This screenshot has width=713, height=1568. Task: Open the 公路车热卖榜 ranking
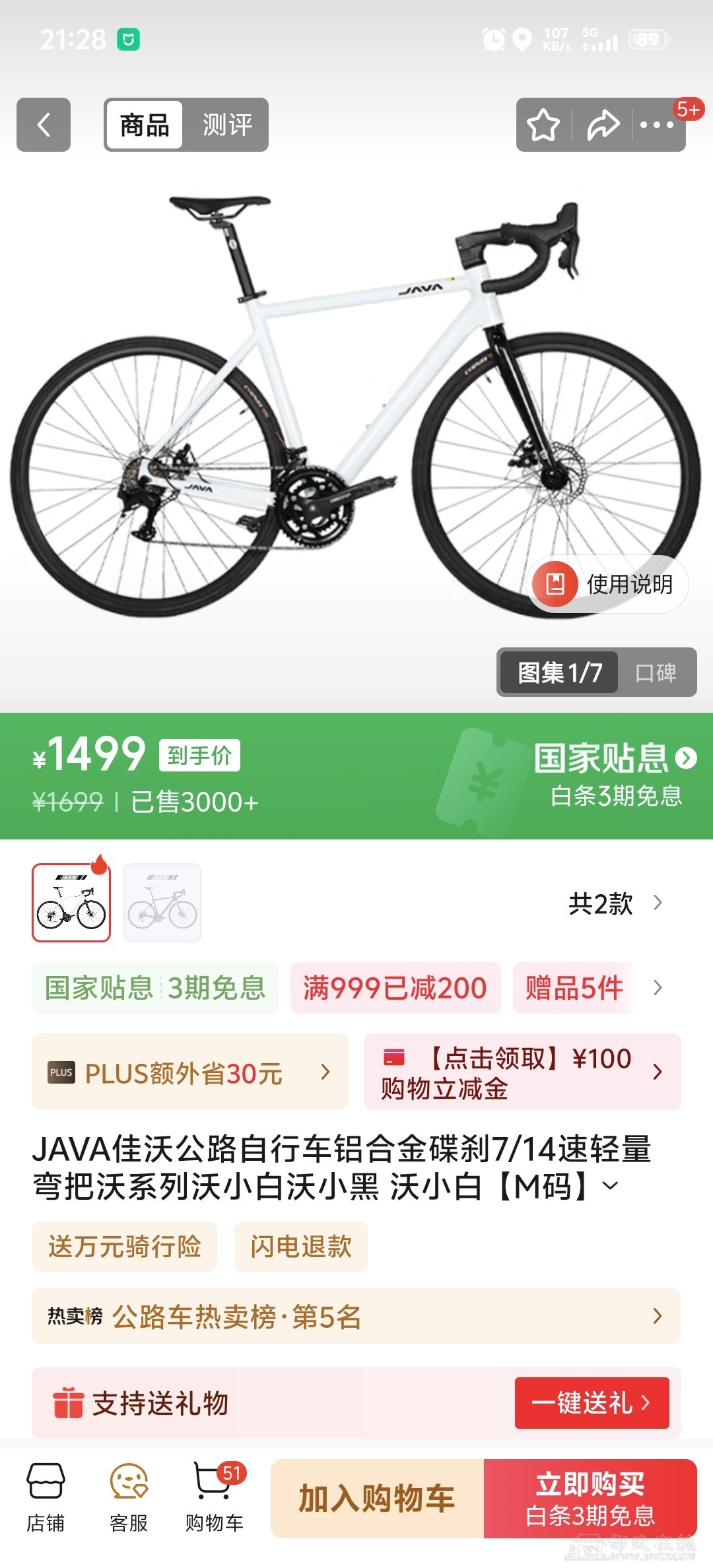click(x=356, y=1316)
